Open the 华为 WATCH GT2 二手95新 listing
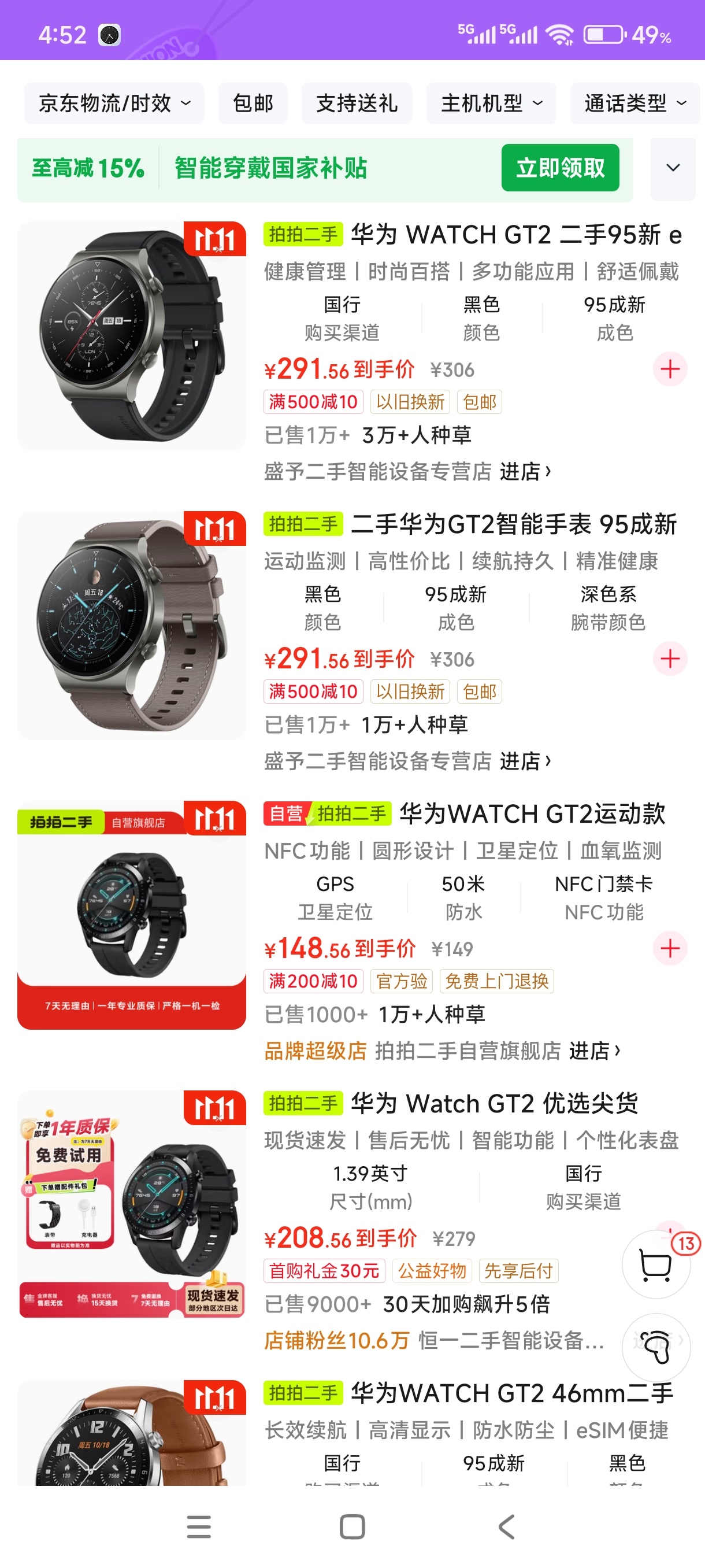This screenshot has width=705, height=1568. coord(516,235)
